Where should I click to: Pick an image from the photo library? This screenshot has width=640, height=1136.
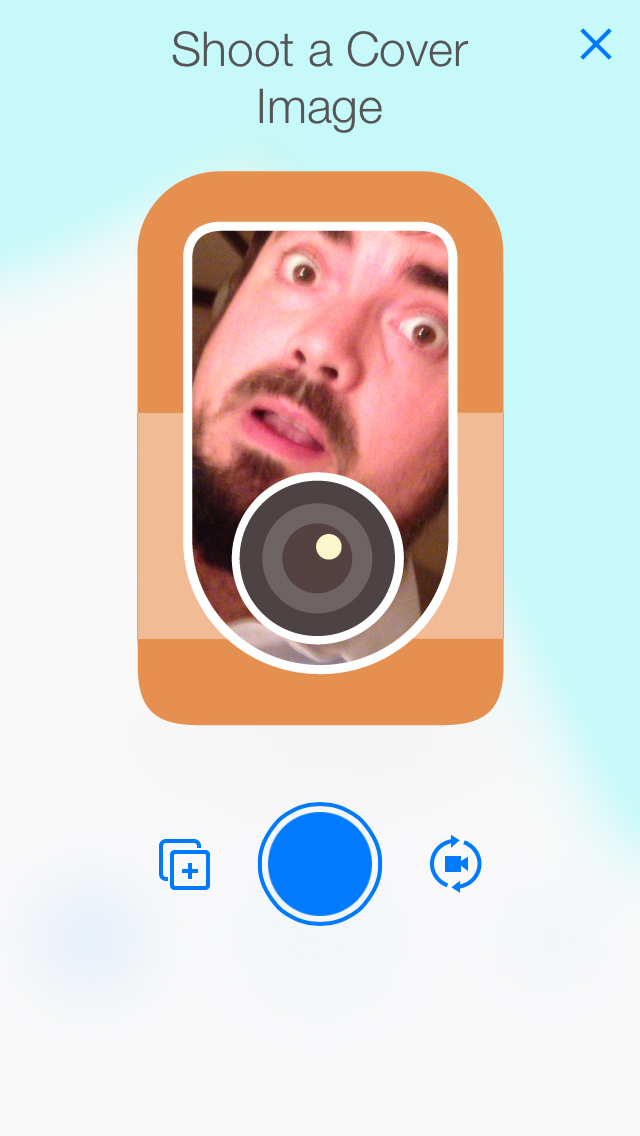[x=185, y=864]
